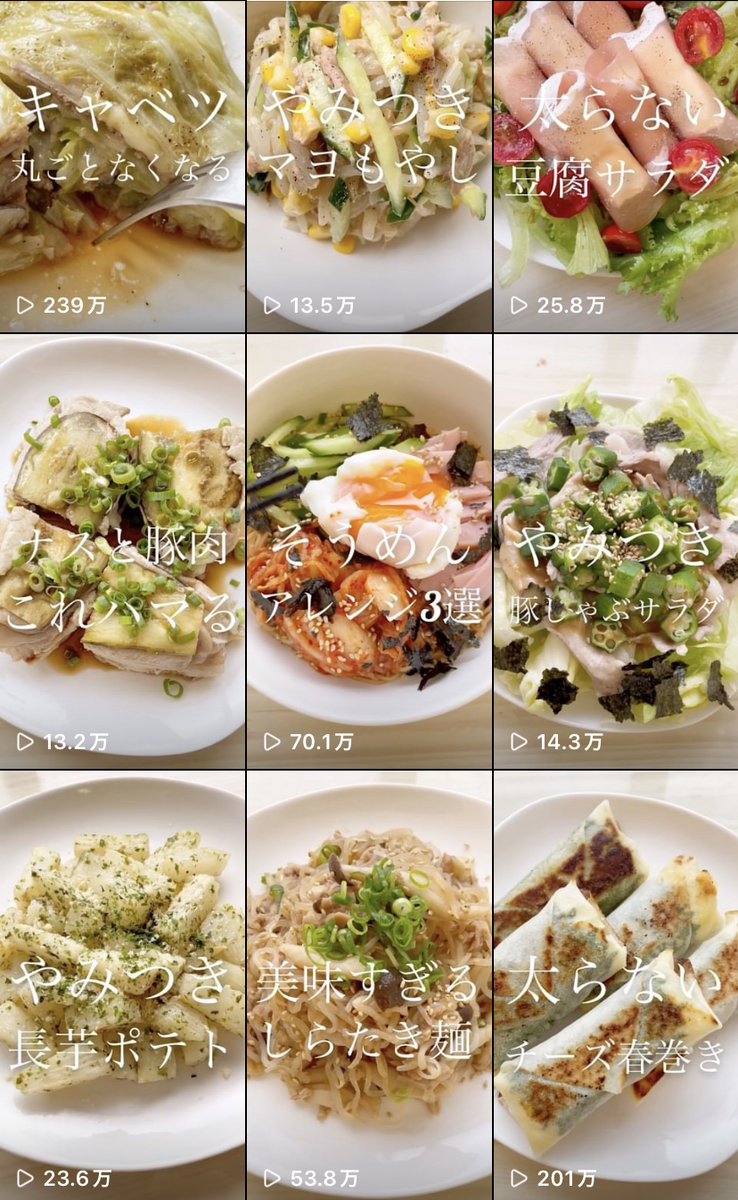Screen dimensions: 738x1200
Task: Open the やみつき 長芋ポテト video
Action: (122, 985)
